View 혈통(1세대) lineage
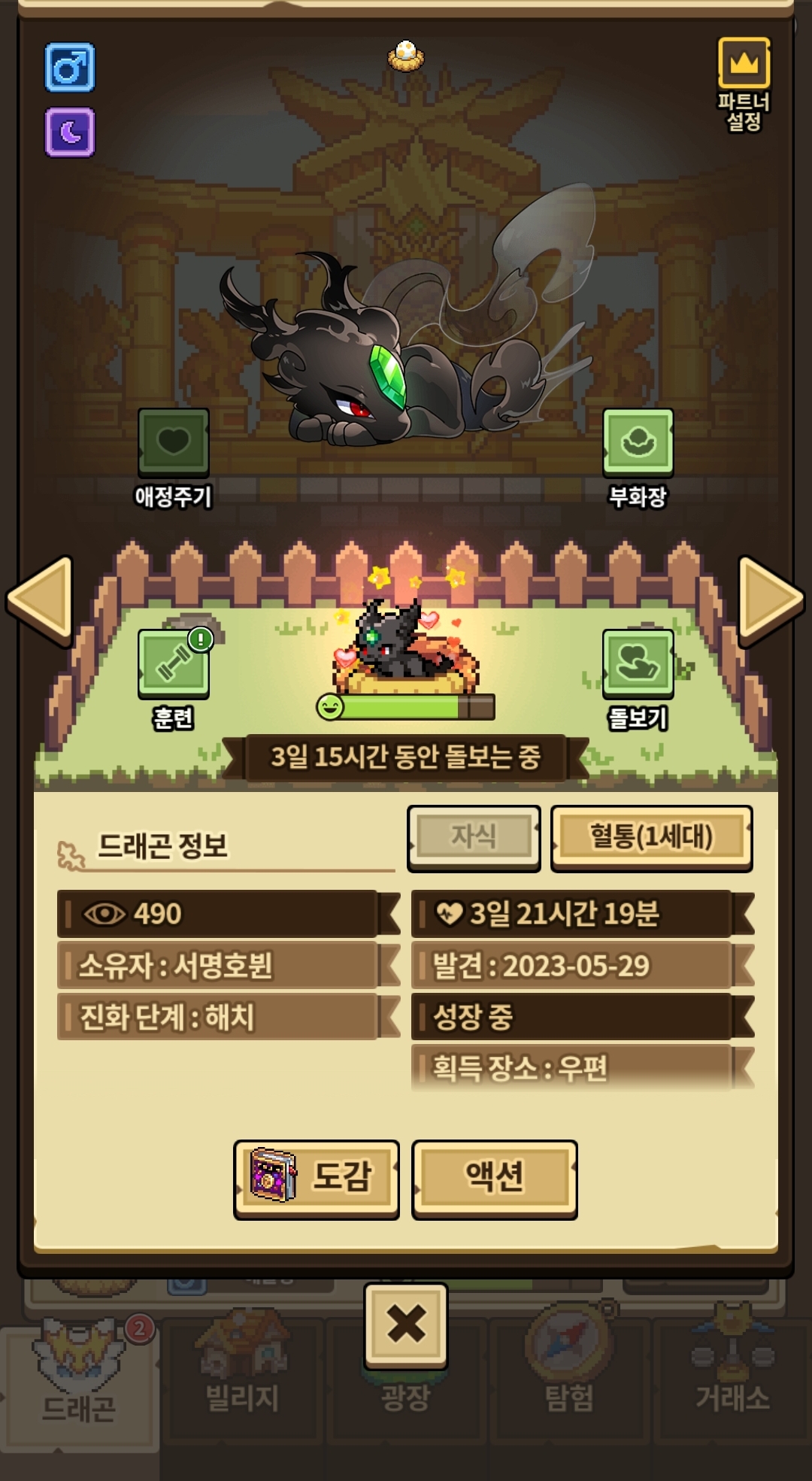 click(651, 837)
